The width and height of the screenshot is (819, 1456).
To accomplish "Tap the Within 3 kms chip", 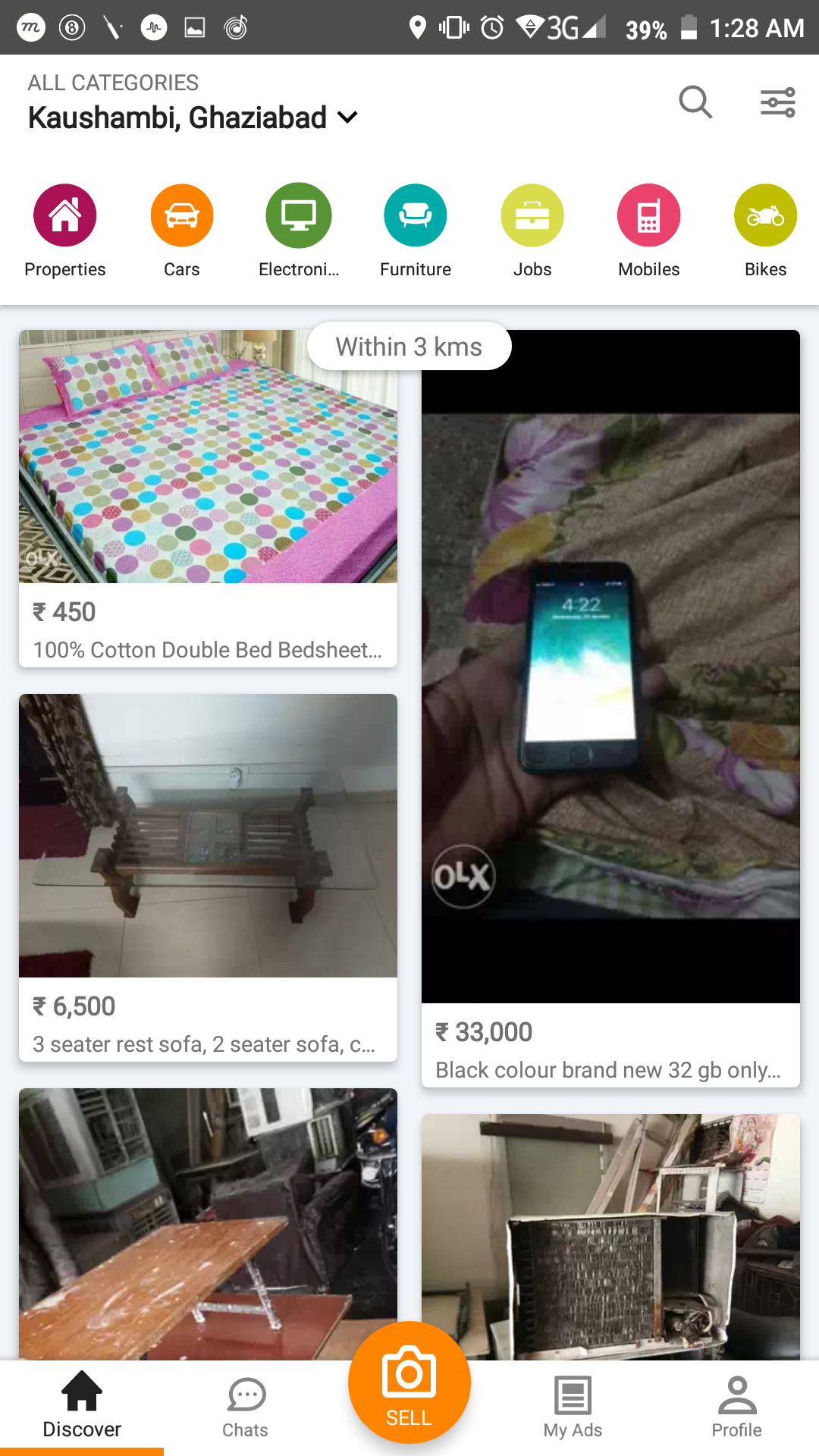I will tap(409, 347).
